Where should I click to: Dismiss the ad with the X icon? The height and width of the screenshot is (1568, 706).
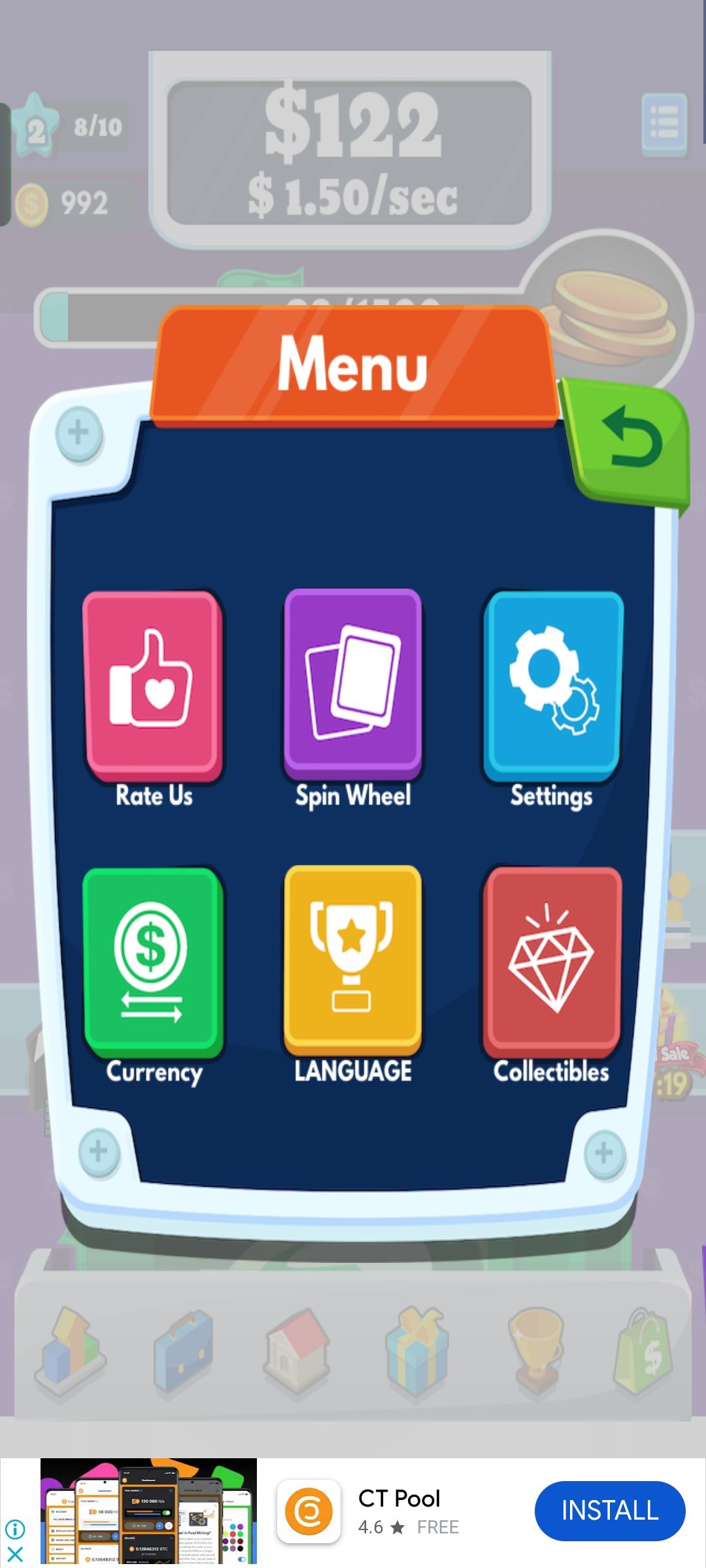coord(15,1555)
